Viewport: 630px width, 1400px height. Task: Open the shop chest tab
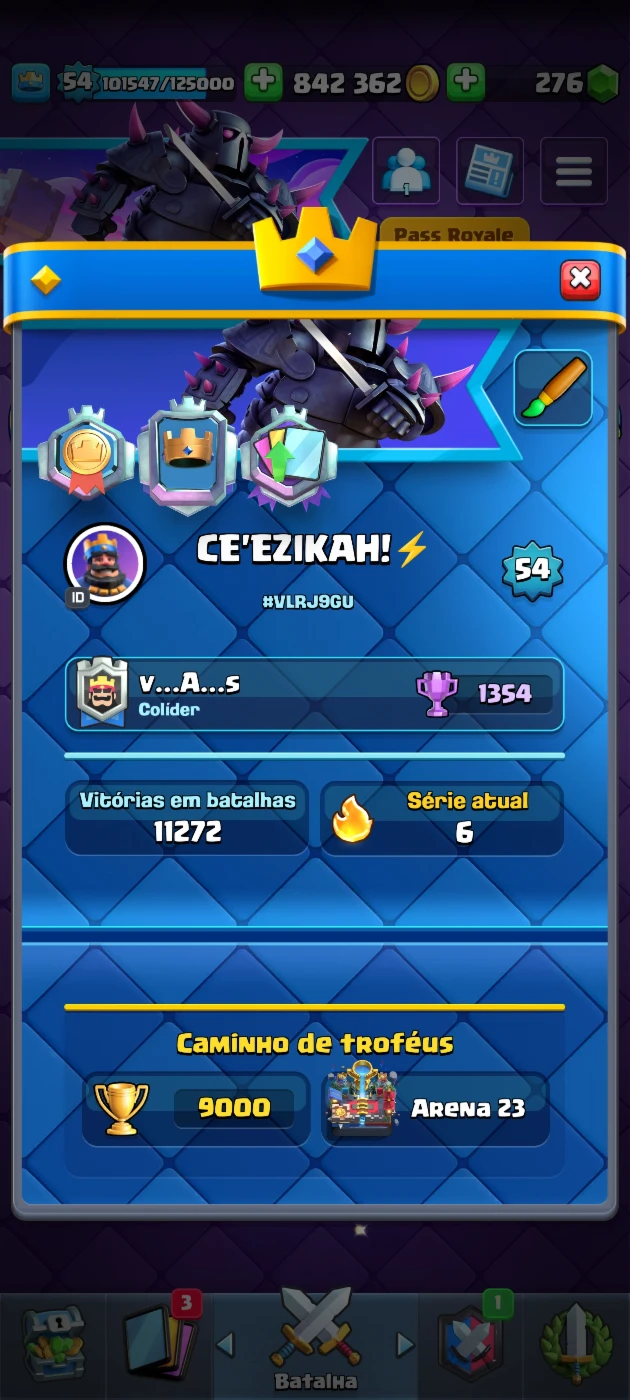tap(54, 1342)
